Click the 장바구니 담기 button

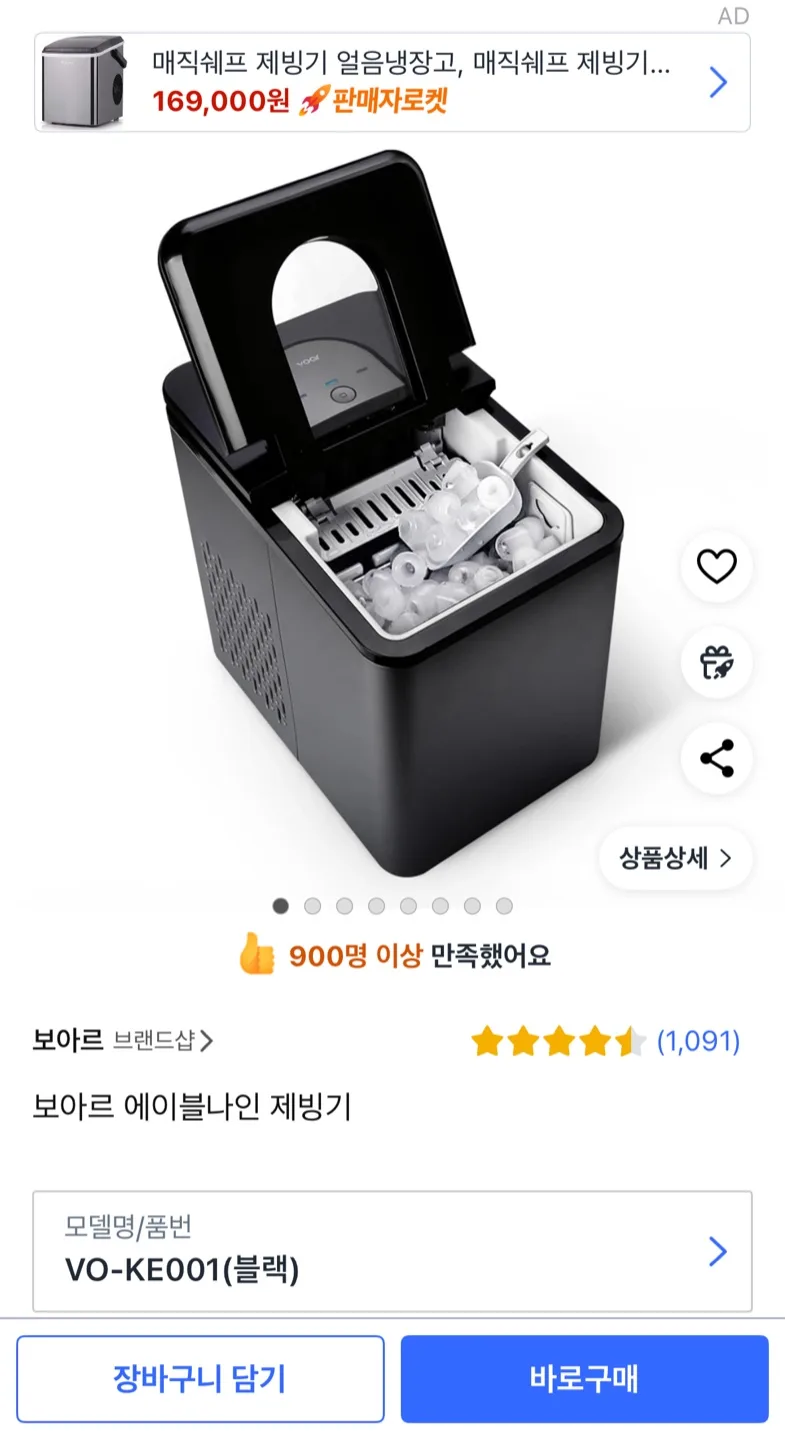click(200, 1377)
